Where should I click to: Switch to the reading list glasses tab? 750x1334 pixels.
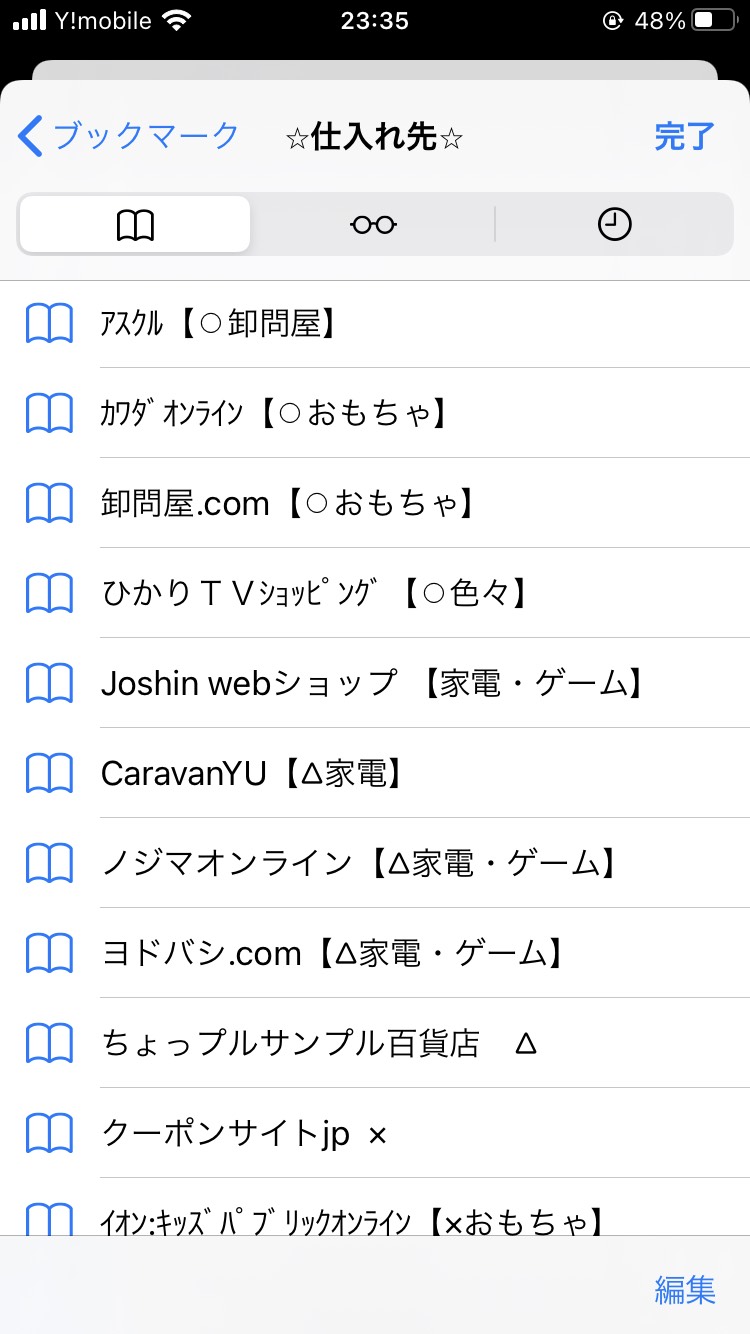tap(373, 225)
